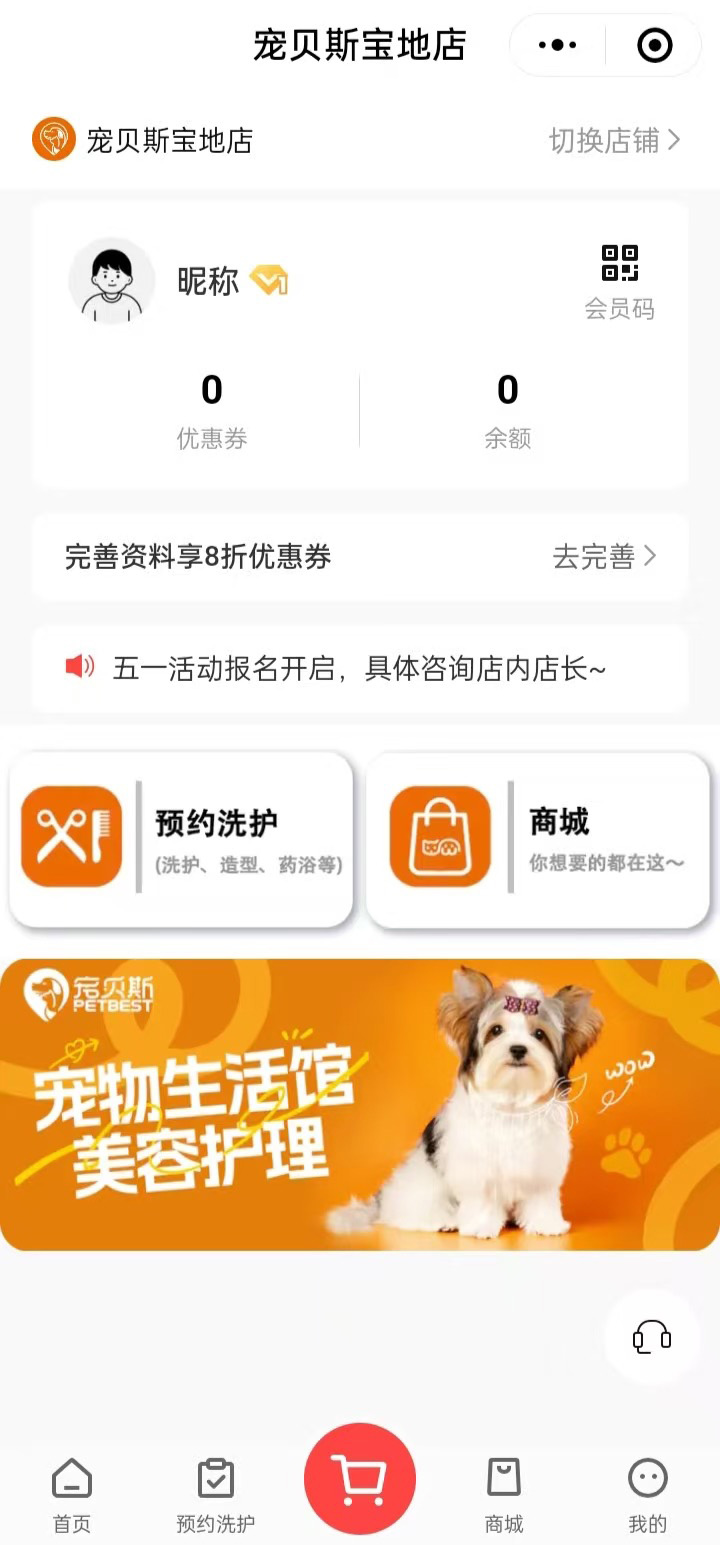720x1545 pixels.
Task: Open the 优惠券 coupon counter
Action: (212, 406)
